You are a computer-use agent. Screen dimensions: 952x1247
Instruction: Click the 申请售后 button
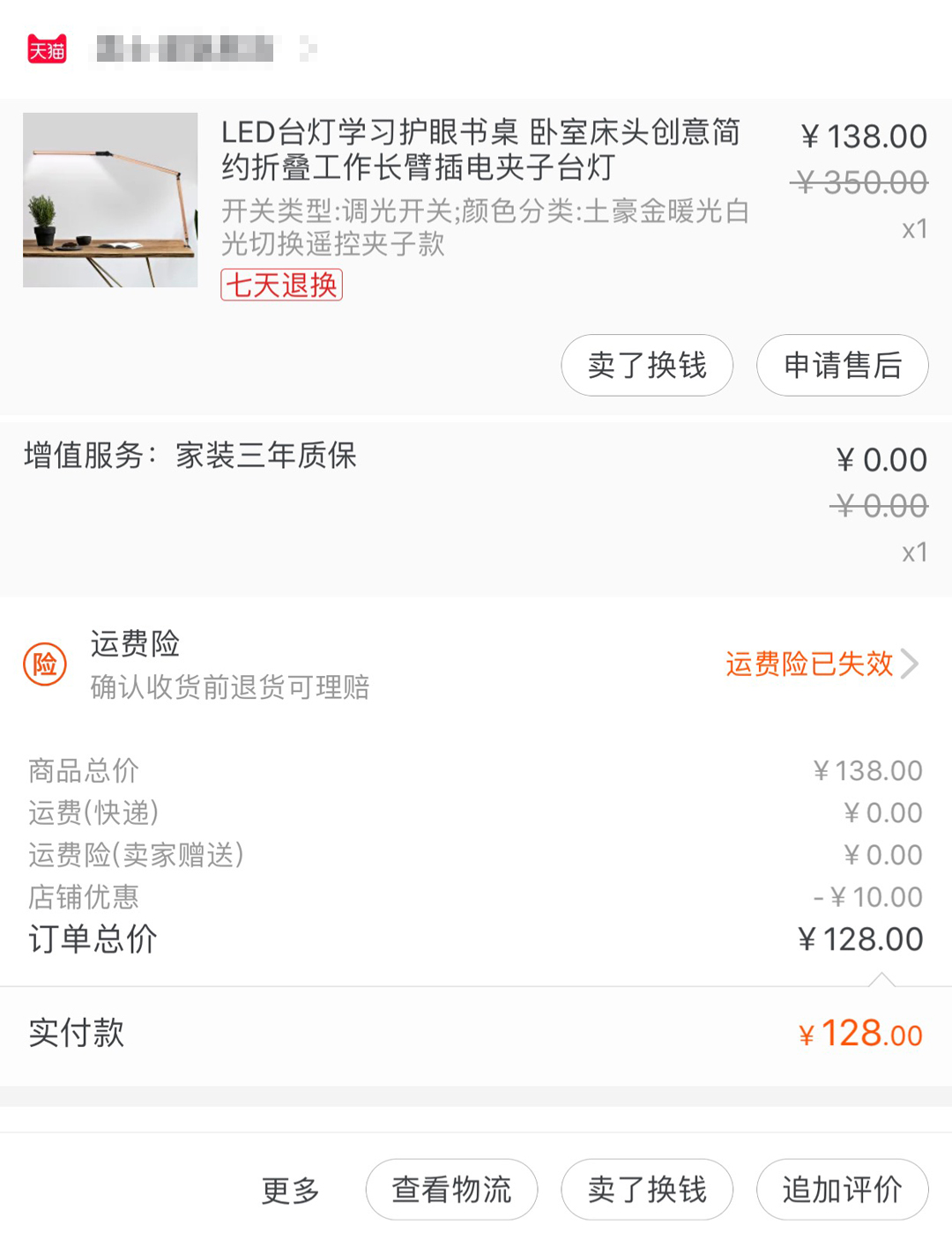click(842, 365)
